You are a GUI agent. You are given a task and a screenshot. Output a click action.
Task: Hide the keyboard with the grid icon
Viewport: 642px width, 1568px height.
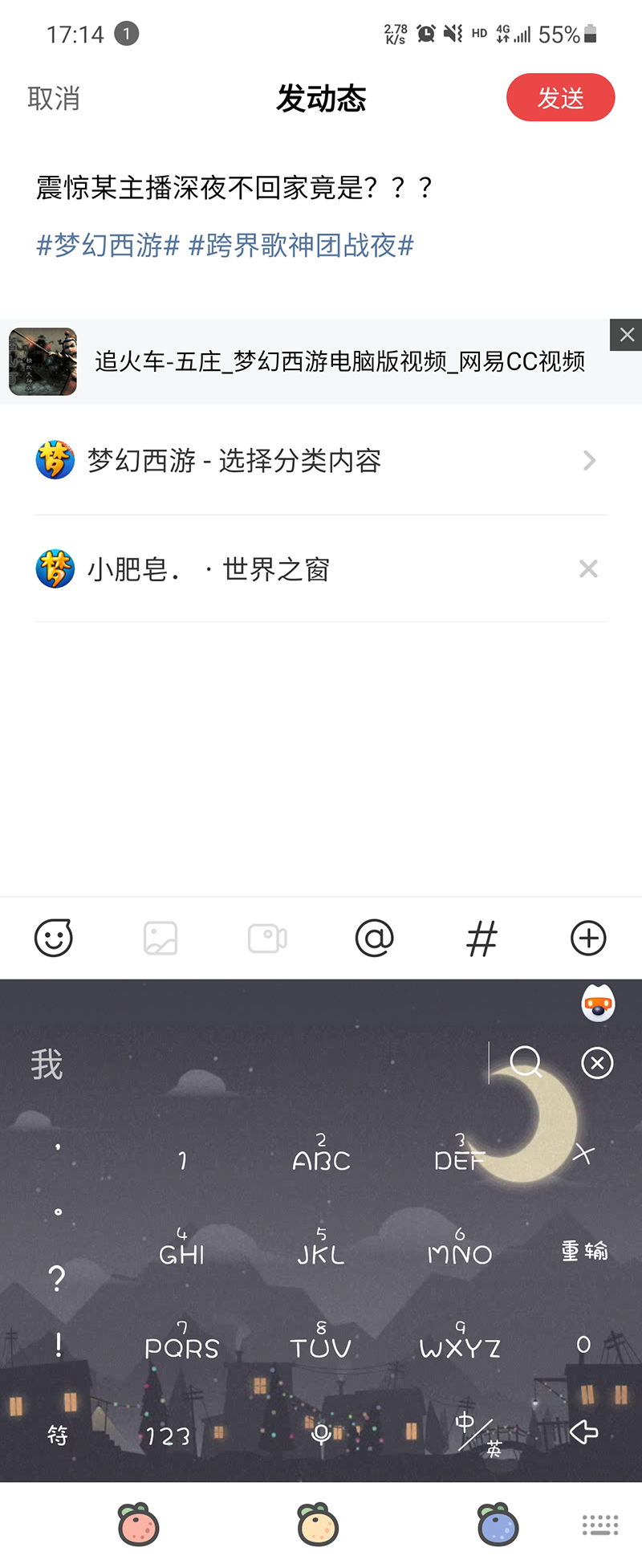pos(599,1525)
